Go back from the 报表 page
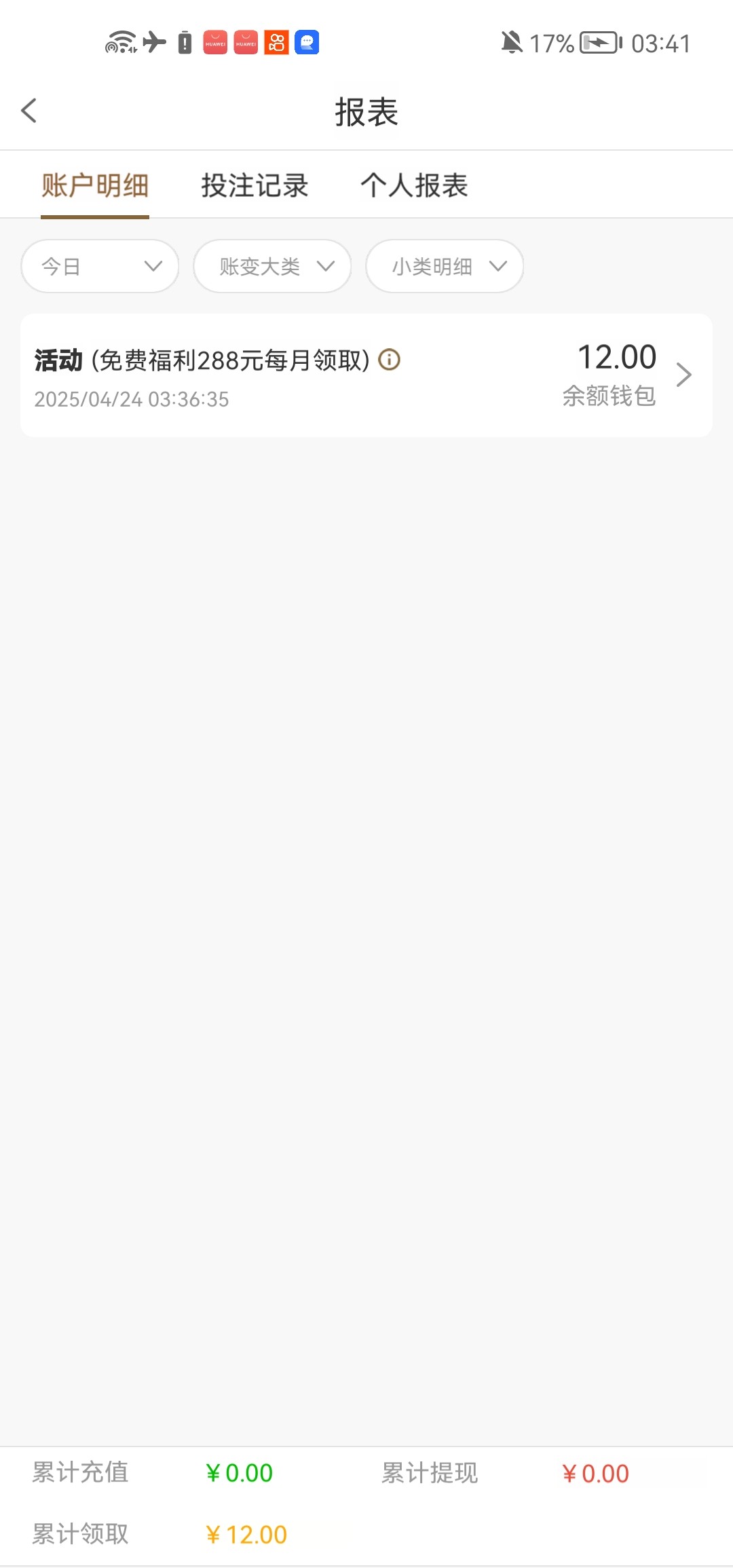The image size is (733, 1568). click(29, 111)
